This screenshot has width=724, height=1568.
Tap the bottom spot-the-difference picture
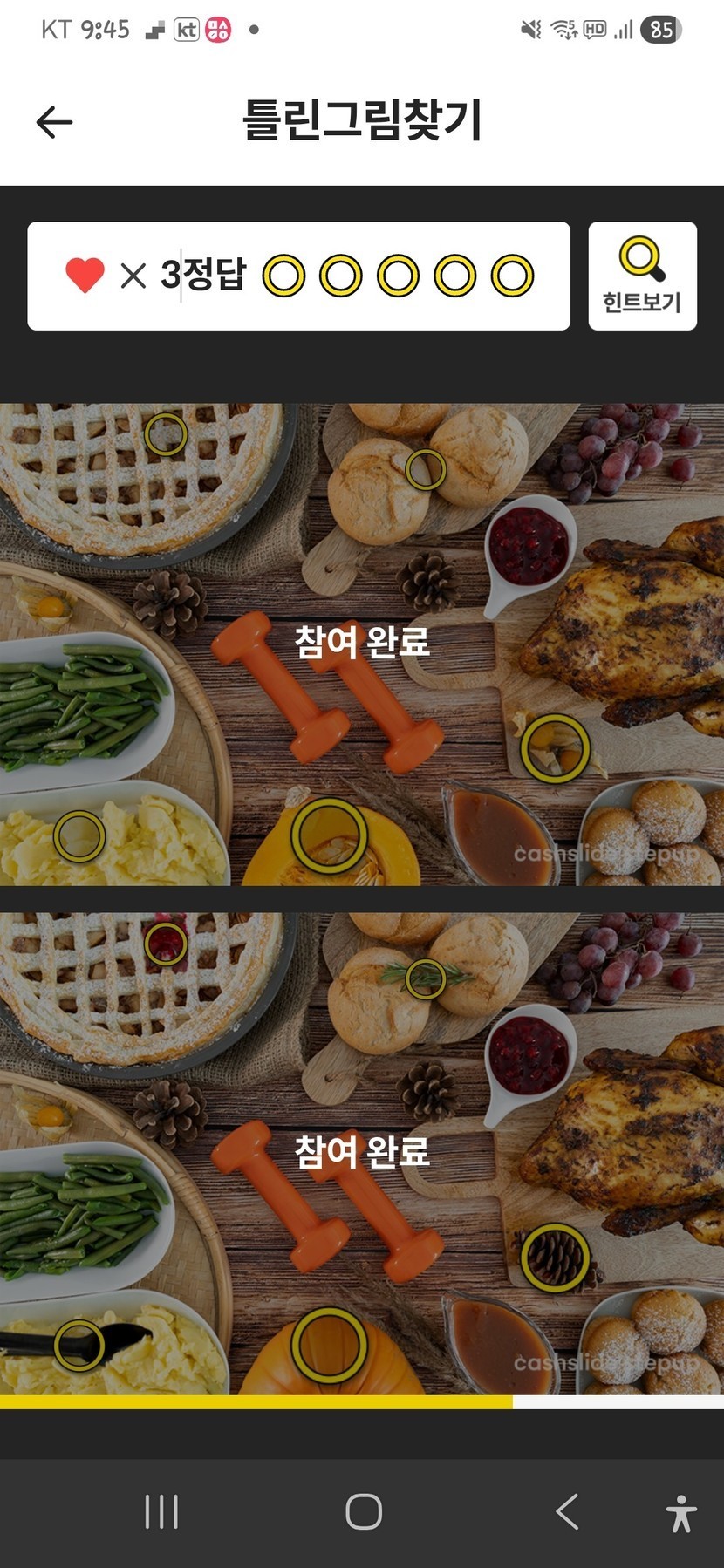pos(362,1153)
